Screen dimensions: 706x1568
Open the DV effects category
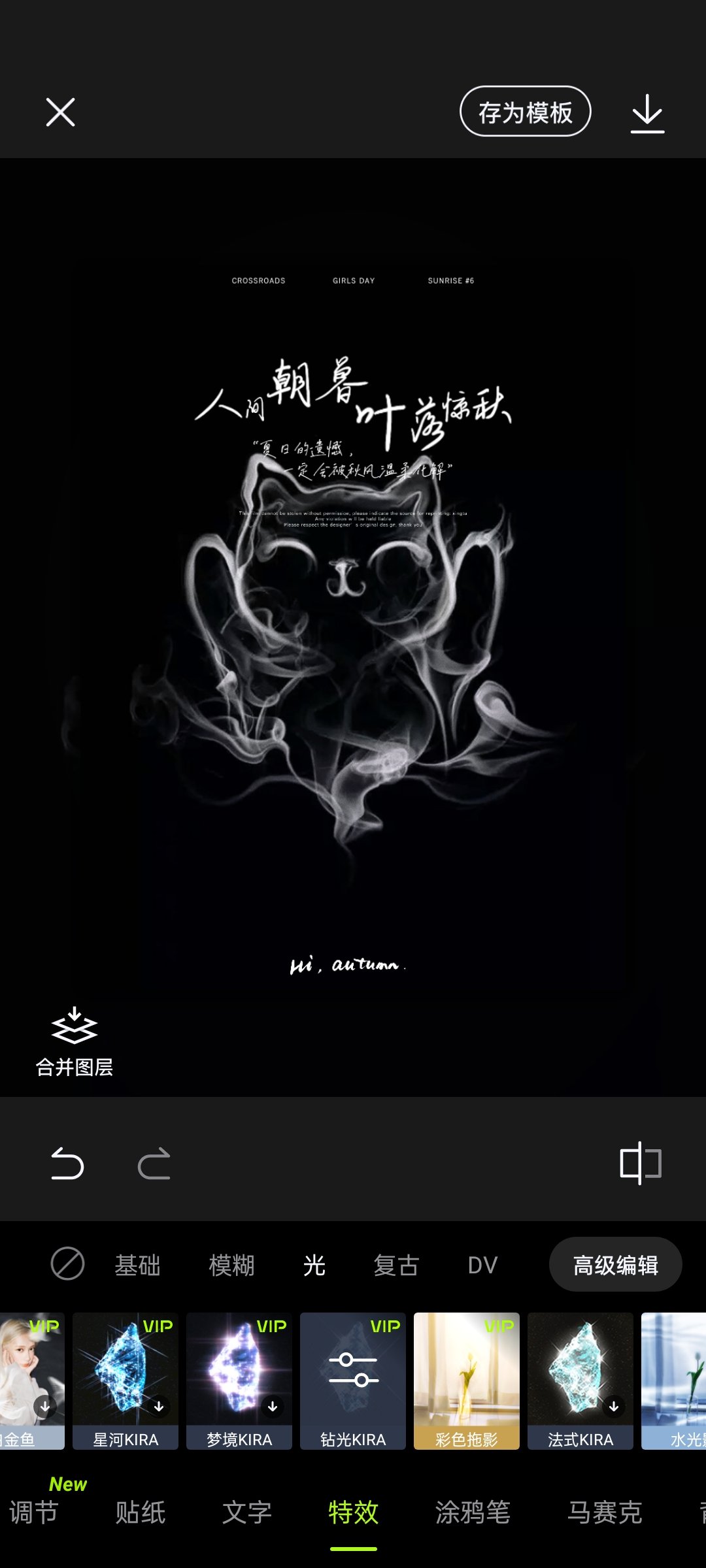click(482, 1265)
